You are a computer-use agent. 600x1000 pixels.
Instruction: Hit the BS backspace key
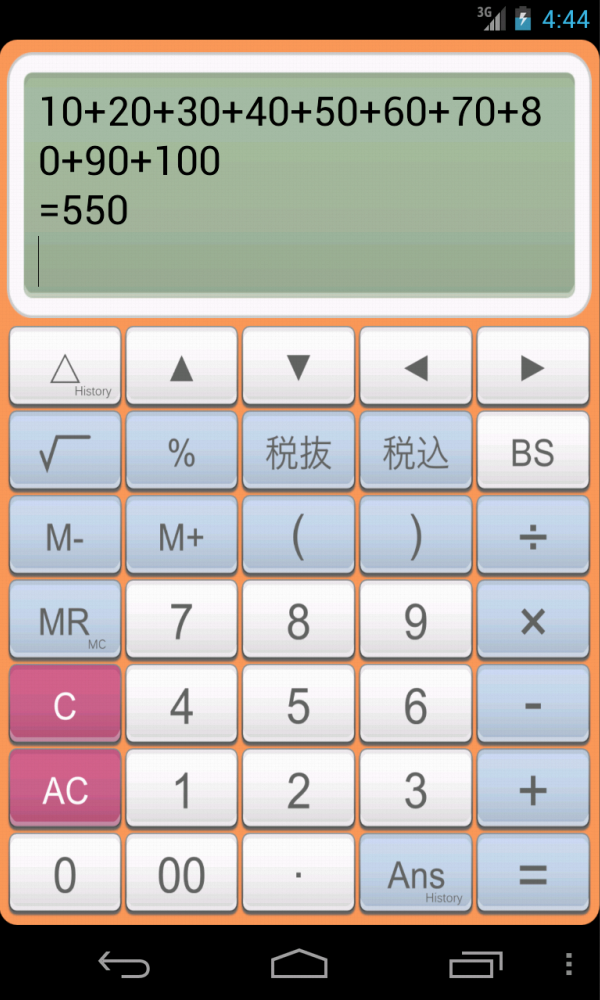tap(532, 451)
